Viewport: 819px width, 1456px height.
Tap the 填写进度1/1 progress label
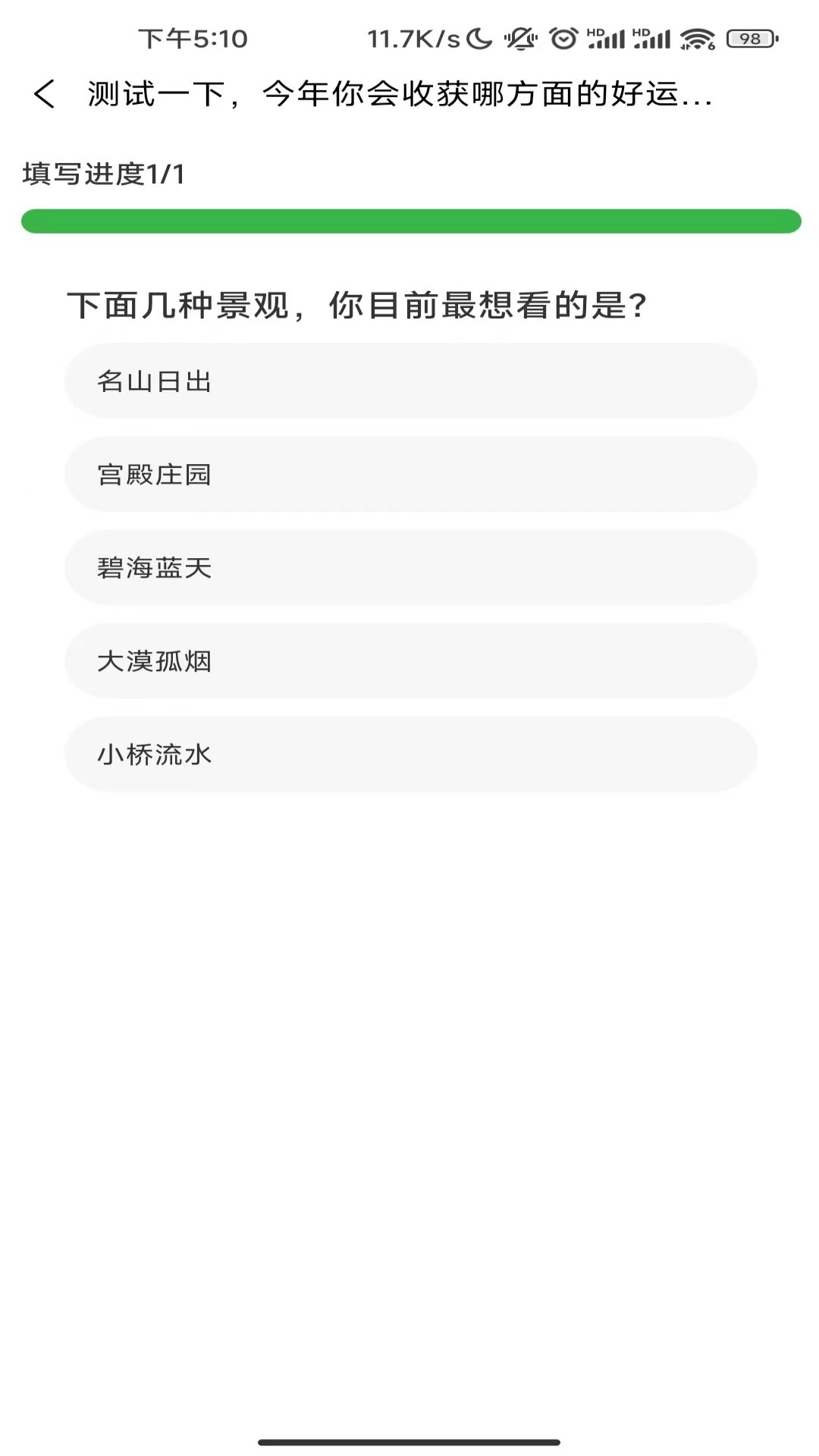click(102, 171)
